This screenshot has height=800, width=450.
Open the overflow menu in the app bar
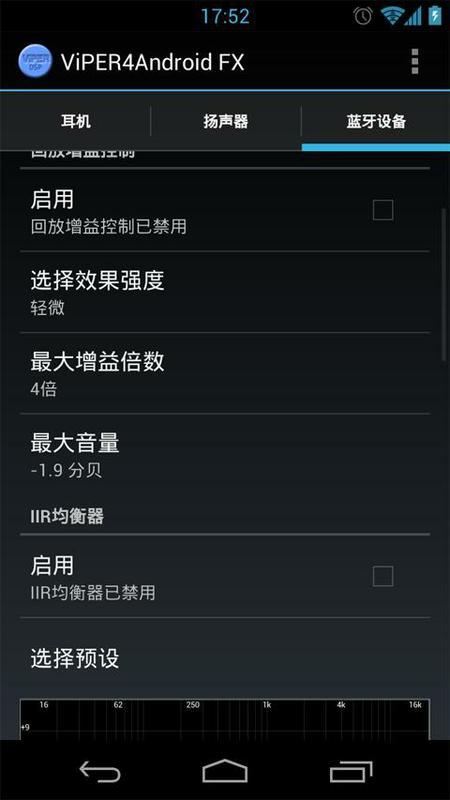tap(415, 62)
